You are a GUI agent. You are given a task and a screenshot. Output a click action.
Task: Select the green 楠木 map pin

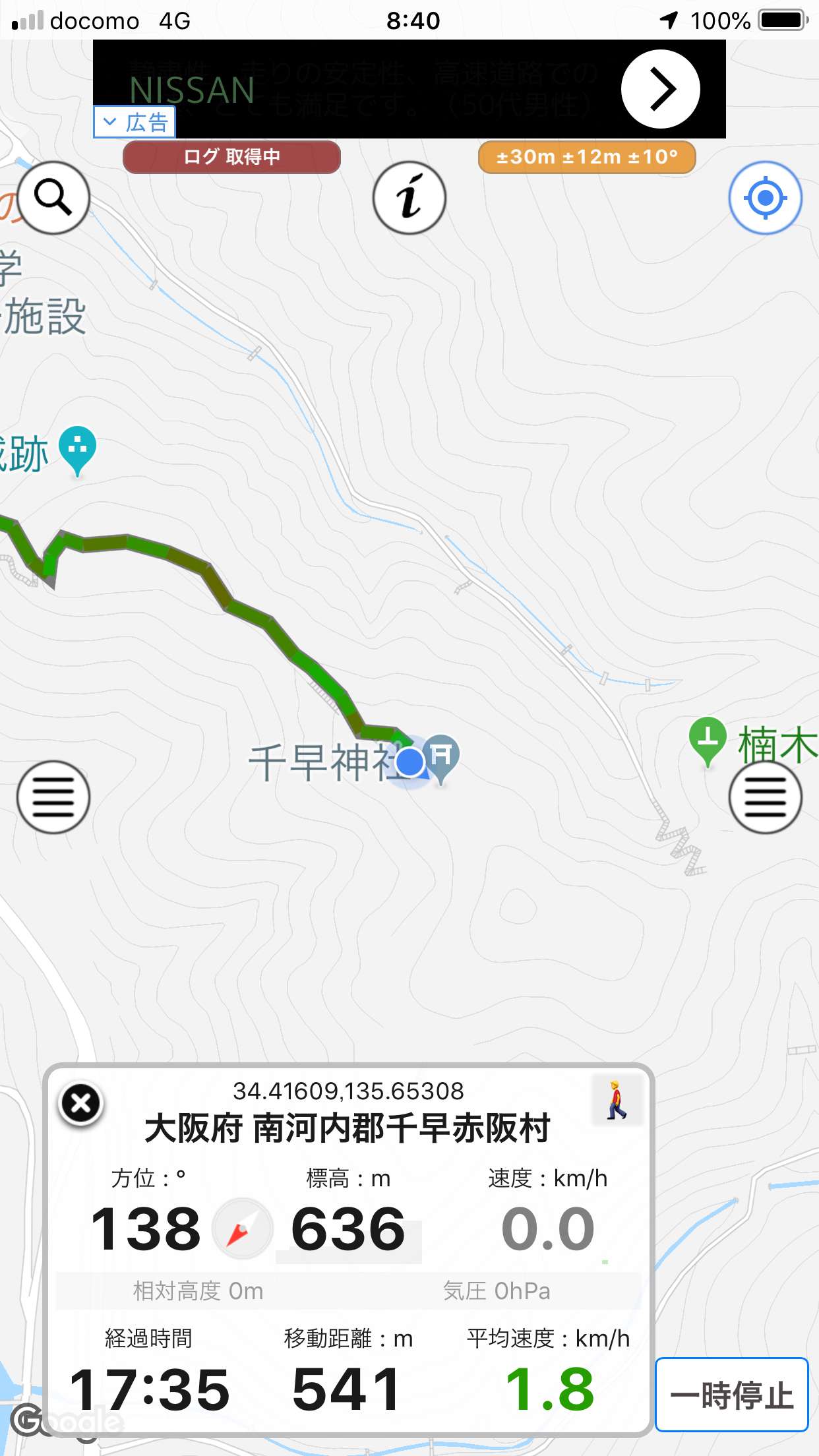[x=708, y=740]
